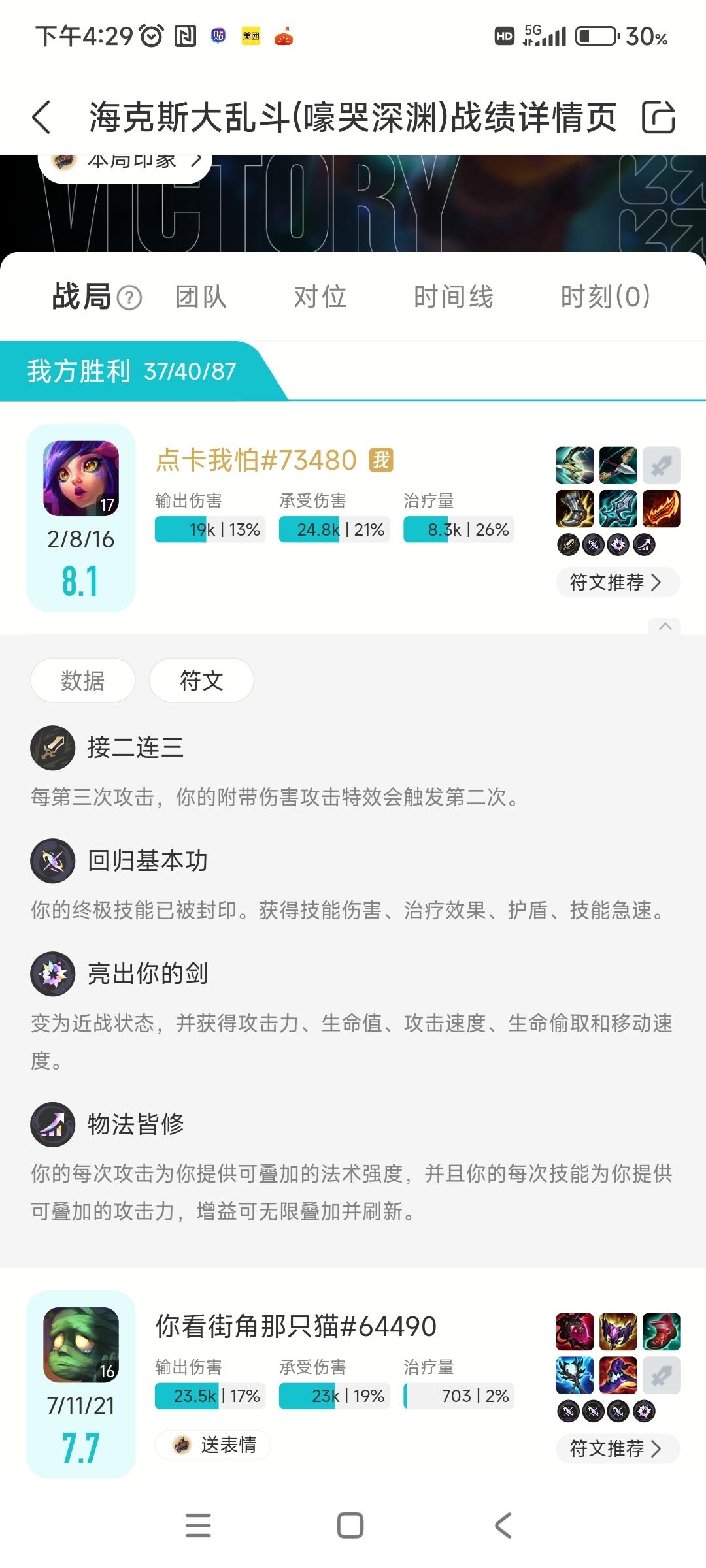The width and height of the screenshot is (706, 1568).
Task: Open player 你看街角那只猫#64490's row
Action: pyautogui.click(x=295, y=1327)
